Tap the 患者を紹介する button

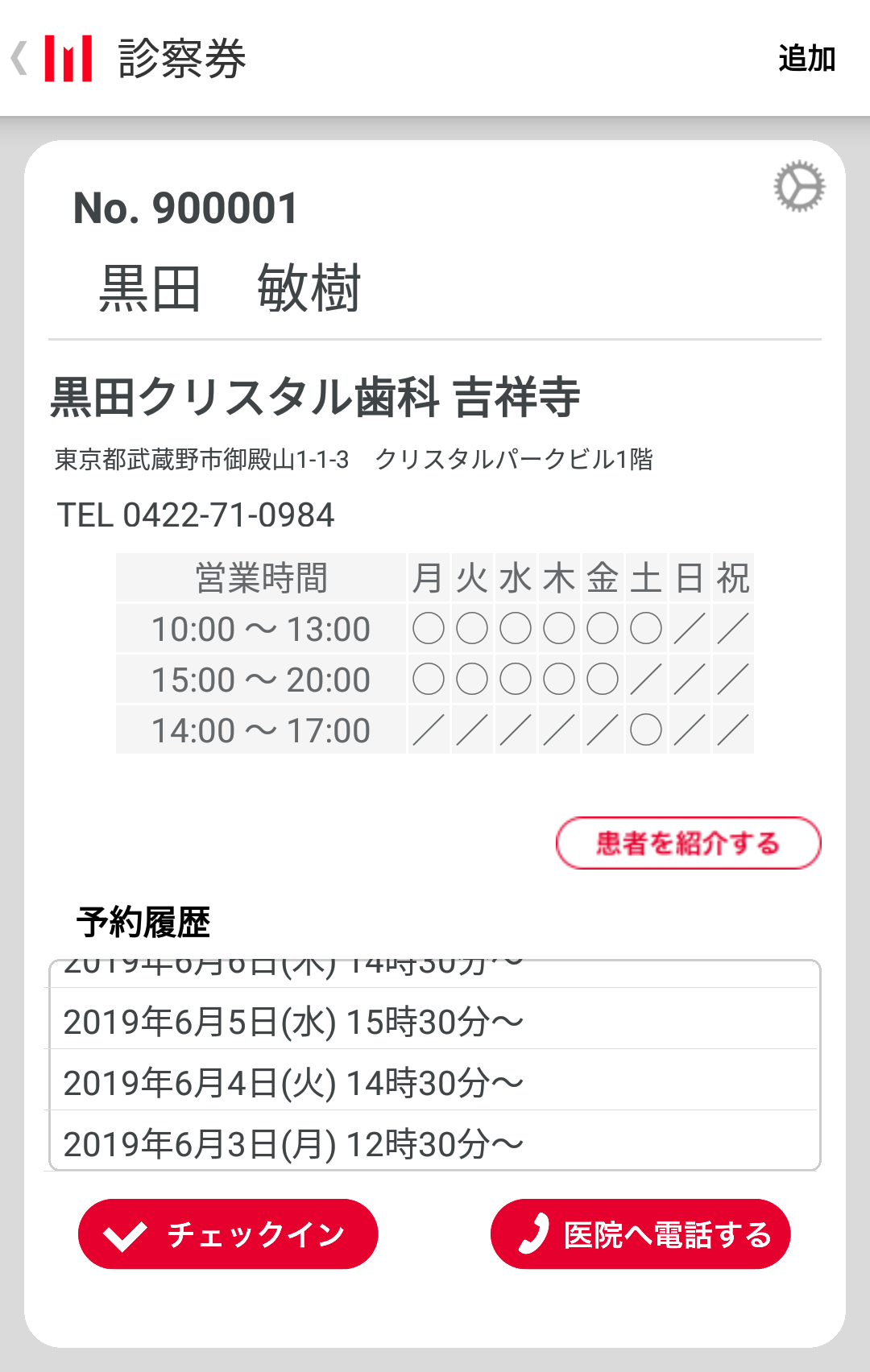(x=688, y=843)
